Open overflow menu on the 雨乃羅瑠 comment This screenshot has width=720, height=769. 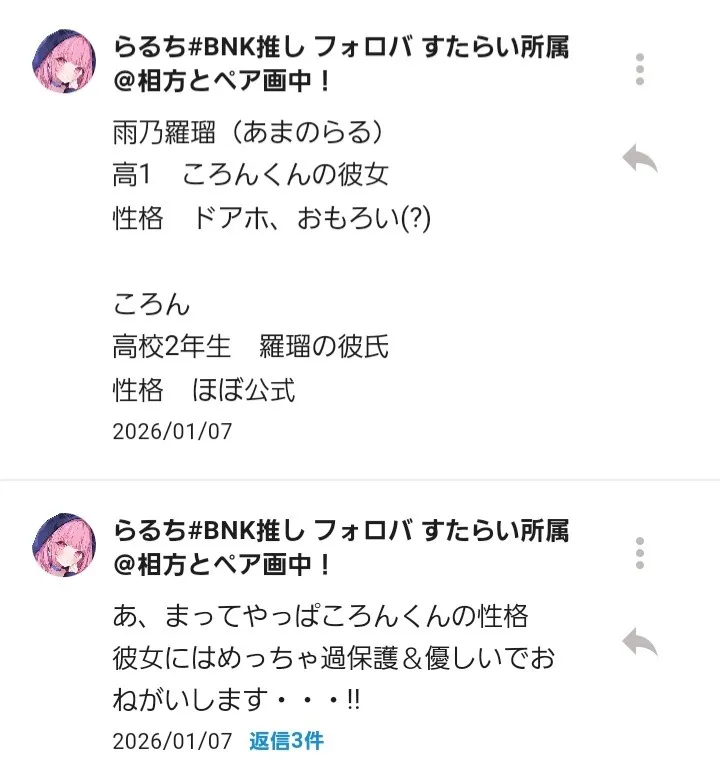click(x=640, y=69)
